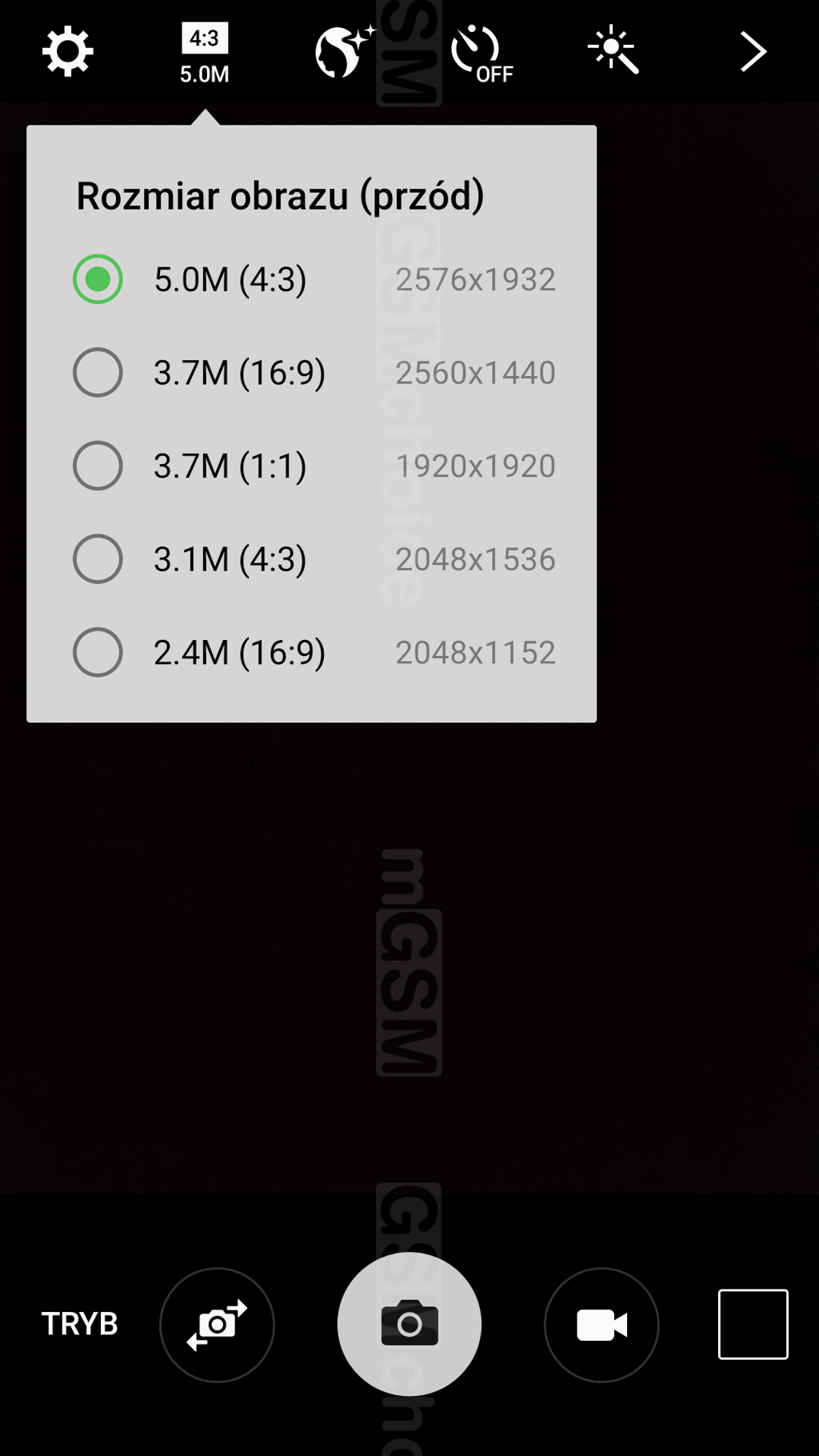The image size is (819, 1456).
Task: Select 5.0M (4:3) 2576x1932 size
Action: click(x=314, y=279)
